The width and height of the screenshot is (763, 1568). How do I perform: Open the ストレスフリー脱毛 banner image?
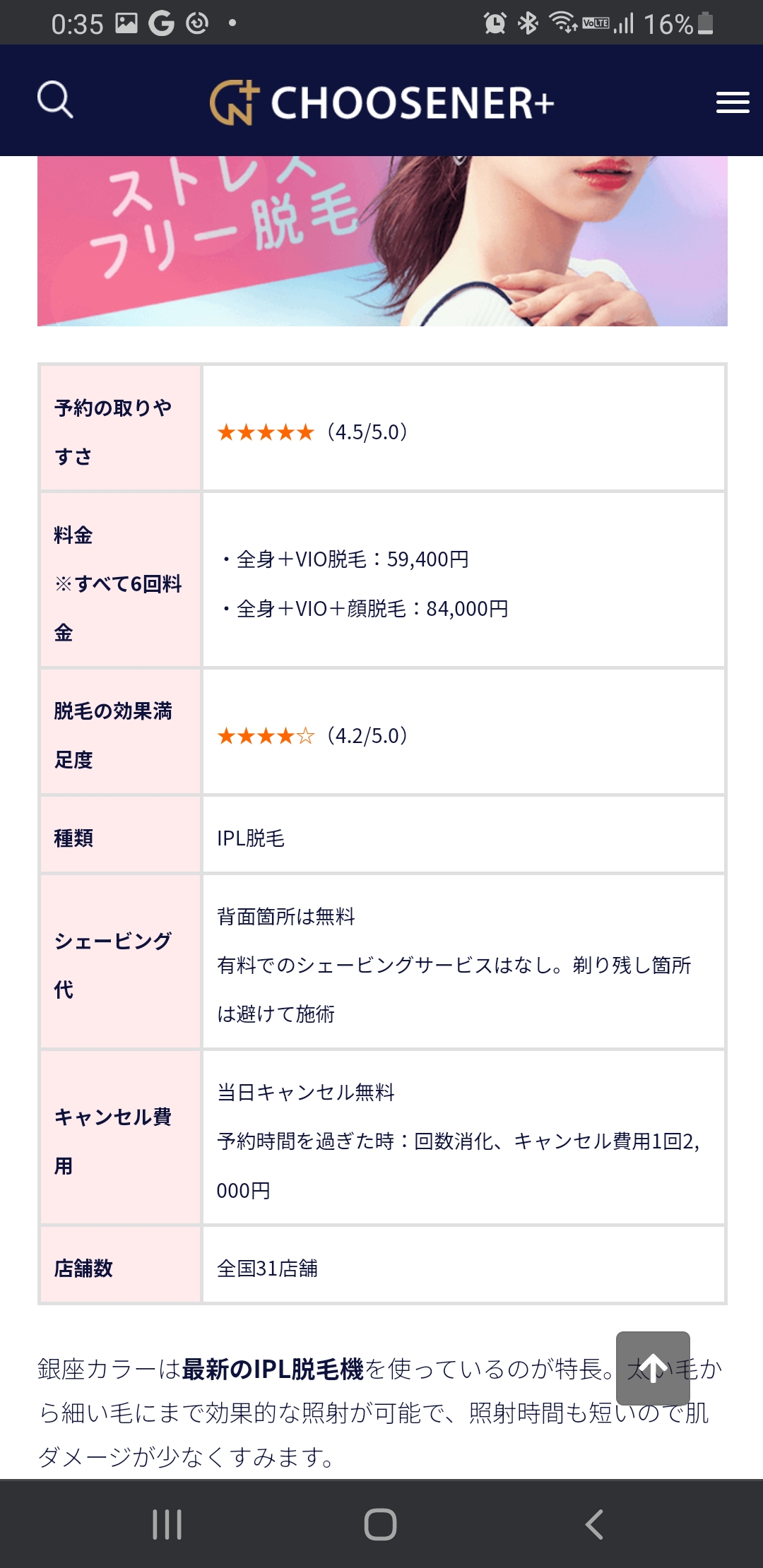point(382,241)
